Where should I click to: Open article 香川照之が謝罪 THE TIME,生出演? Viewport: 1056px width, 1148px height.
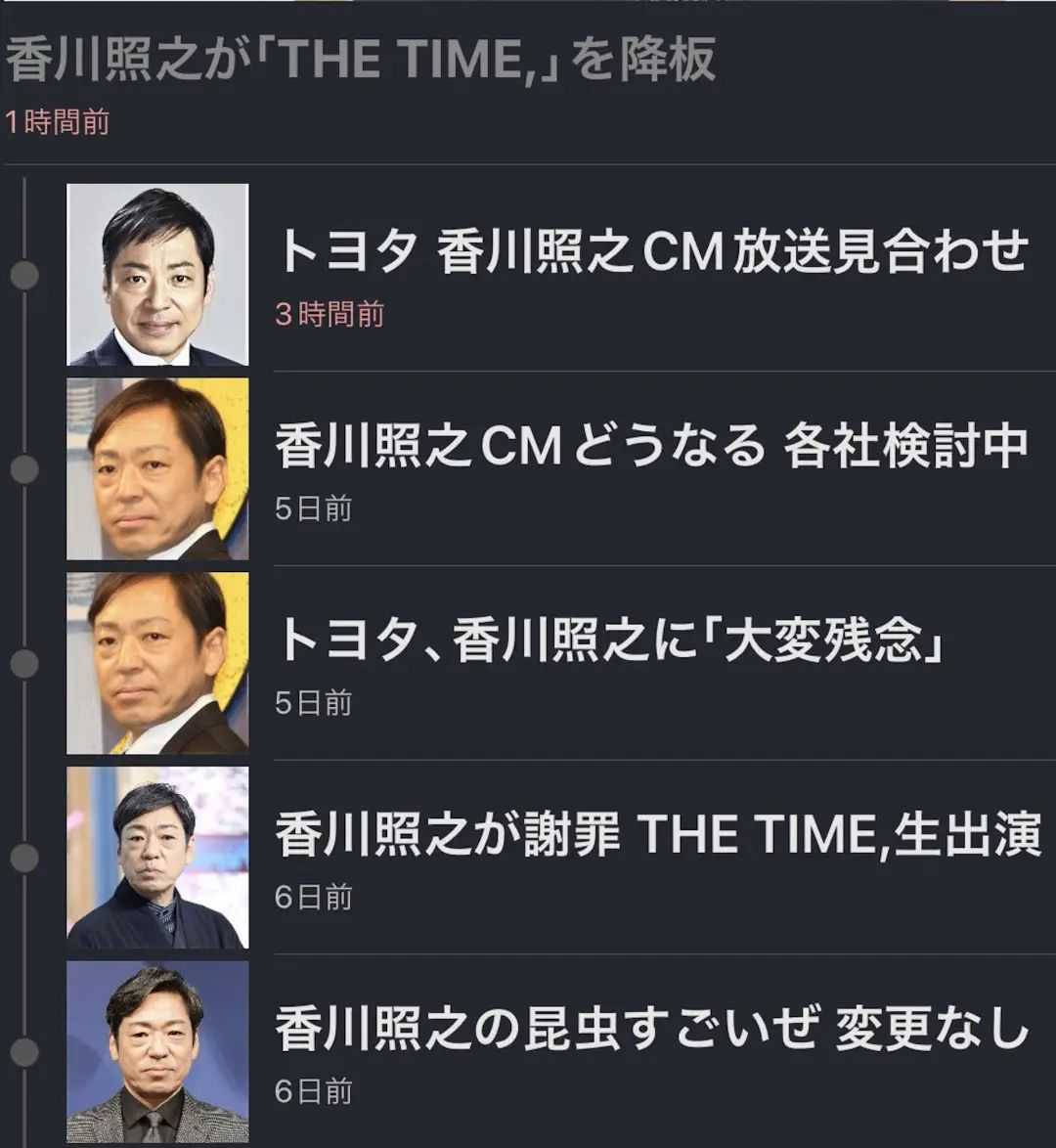[x=657, y=835]
